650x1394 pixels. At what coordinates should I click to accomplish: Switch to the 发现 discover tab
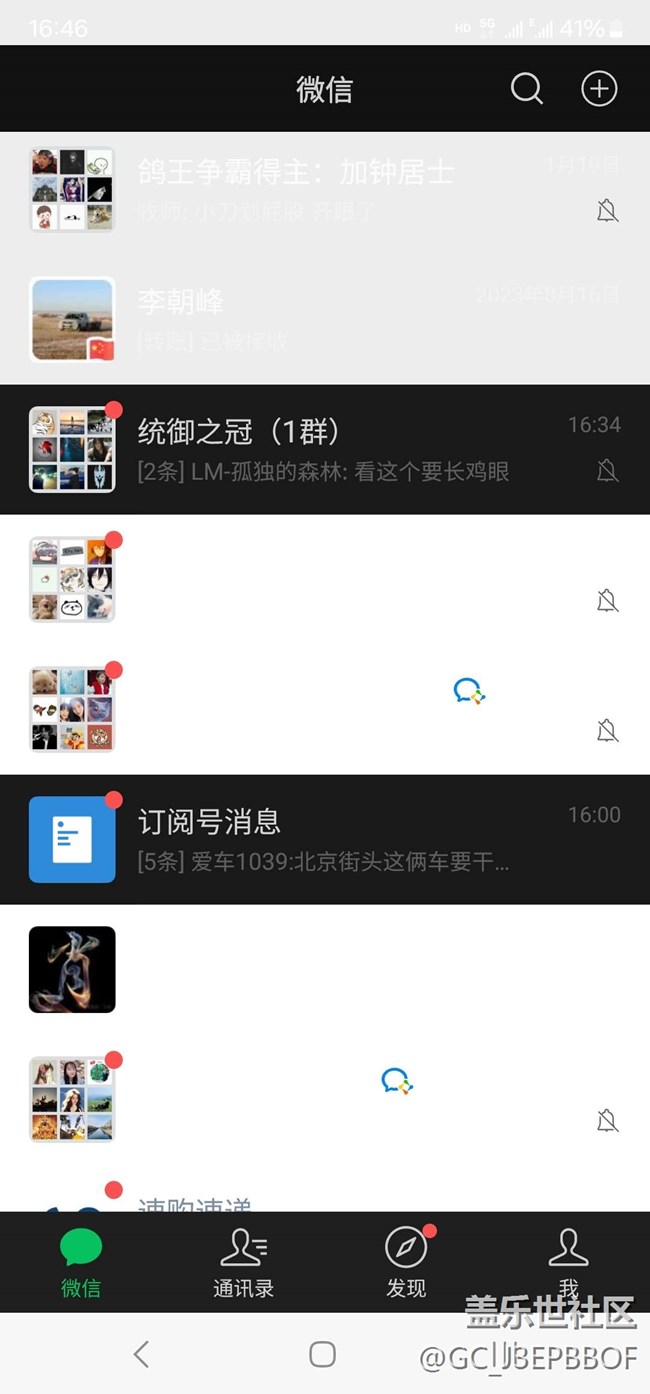click(x=406, y=1262)
